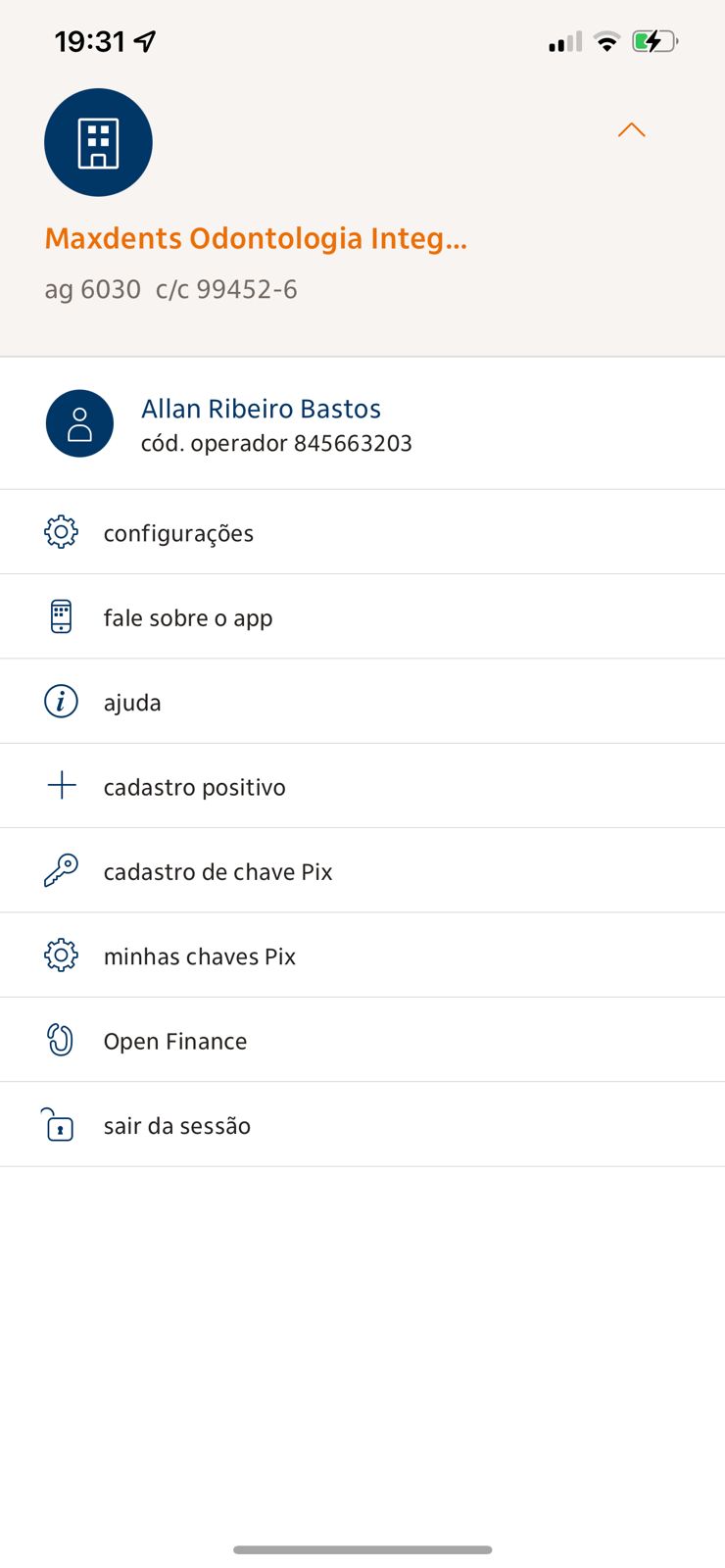This screenshot has height=1568, width=725.
Task: Log out with sair da sessão
Action: 177,1125
